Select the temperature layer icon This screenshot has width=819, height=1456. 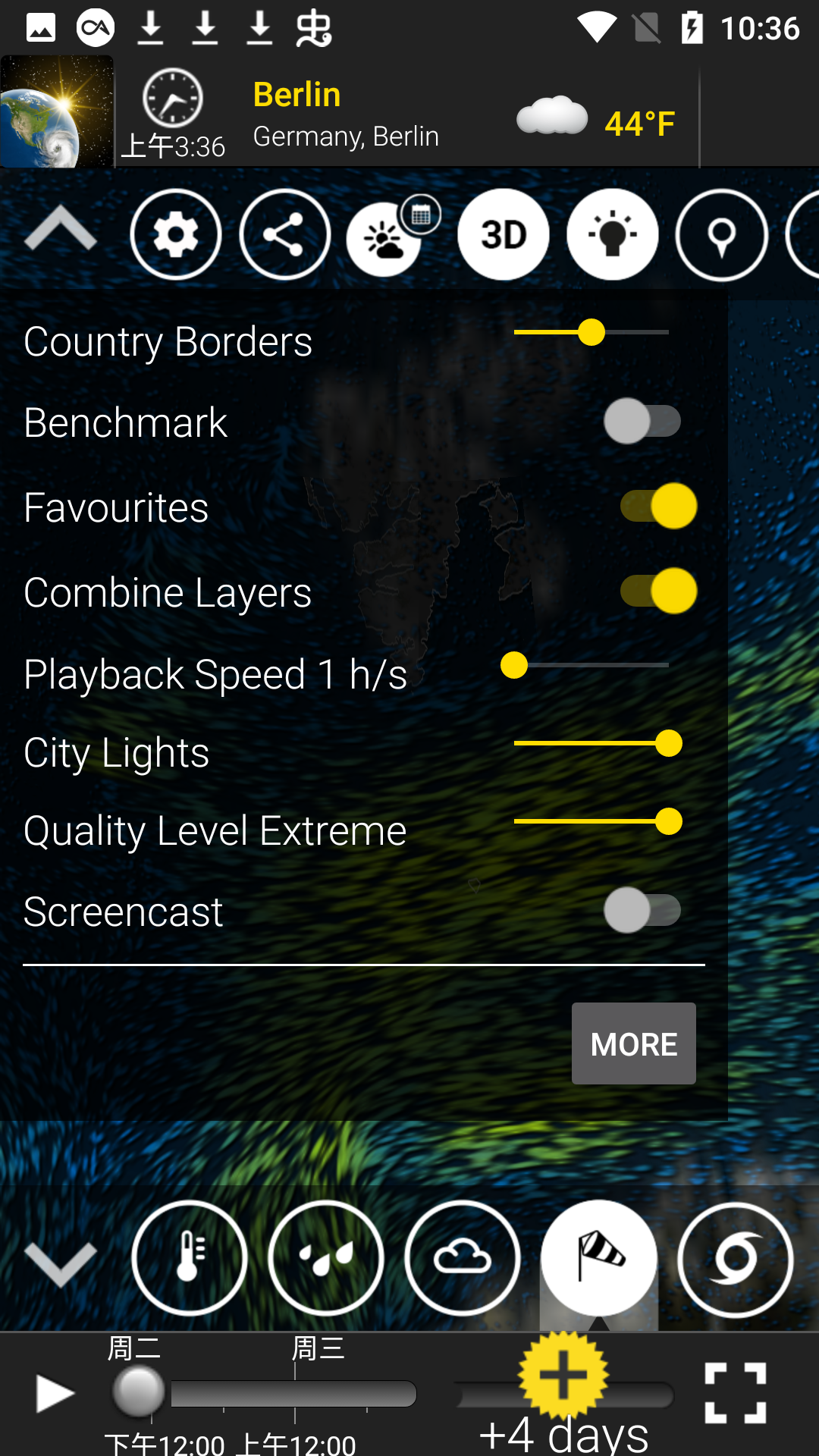[x=190, y=1259]
